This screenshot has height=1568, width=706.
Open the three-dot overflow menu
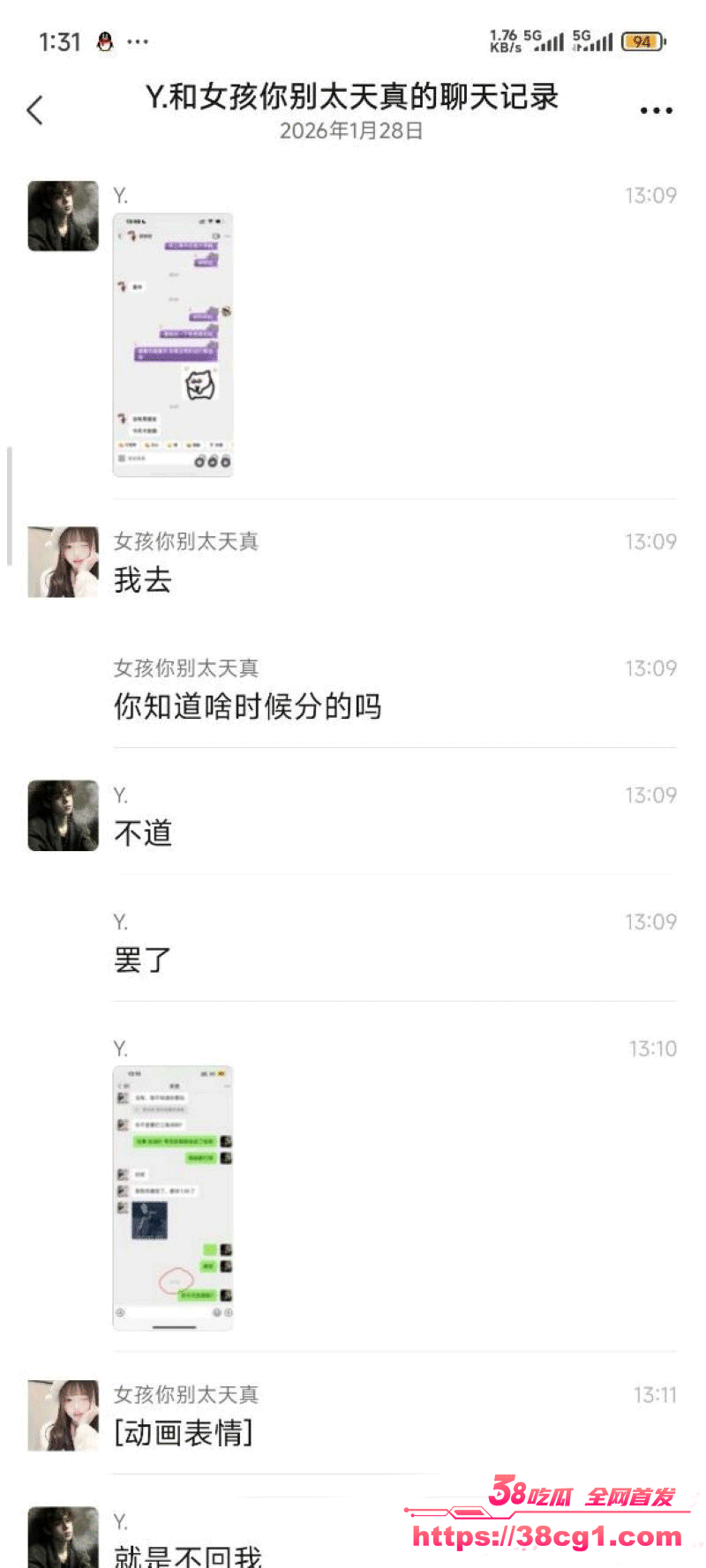click(656, 111)
